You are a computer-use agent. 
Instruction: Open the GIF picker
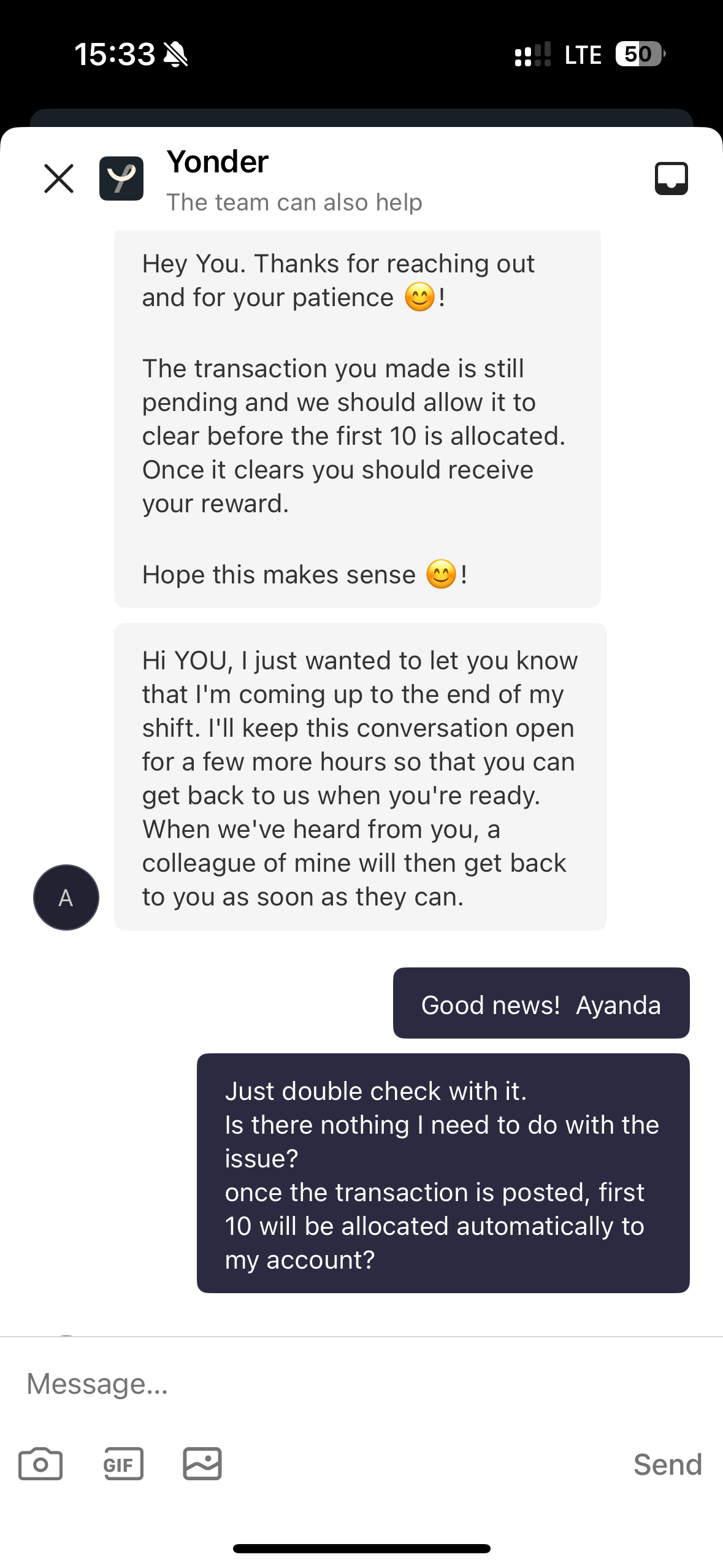(x=123, y=1464)
